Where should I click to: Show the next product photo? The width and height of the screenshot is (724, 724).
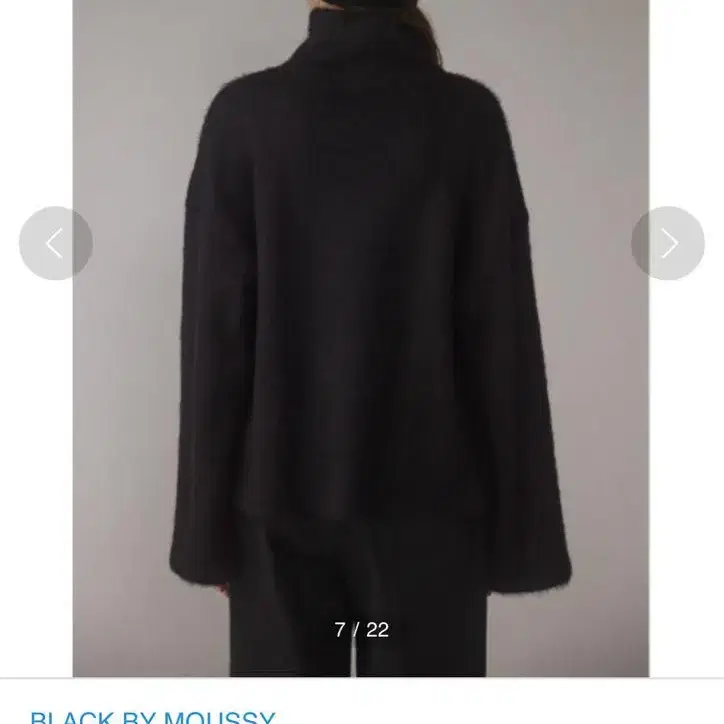[x=668, y=243]
